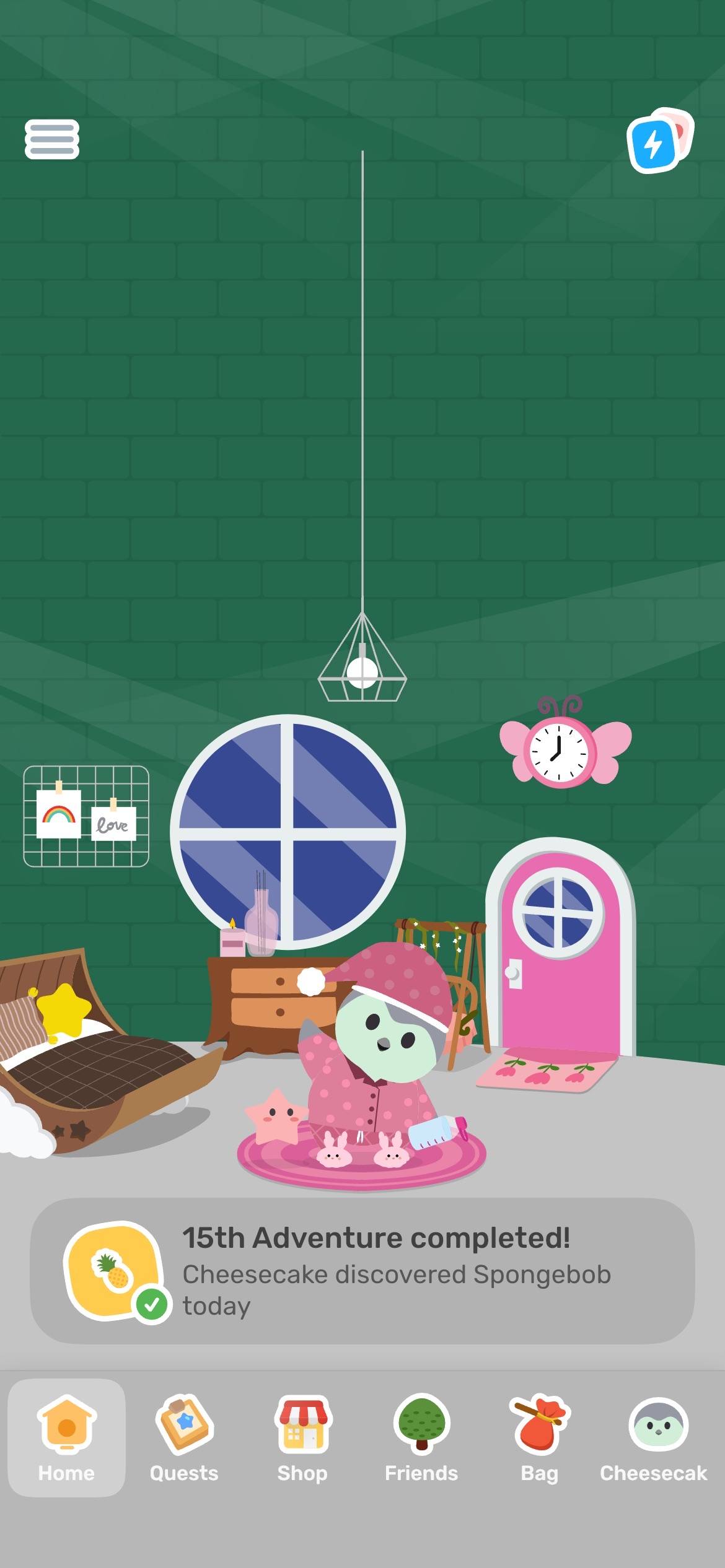Tap the Home tab

[66, 1437]
